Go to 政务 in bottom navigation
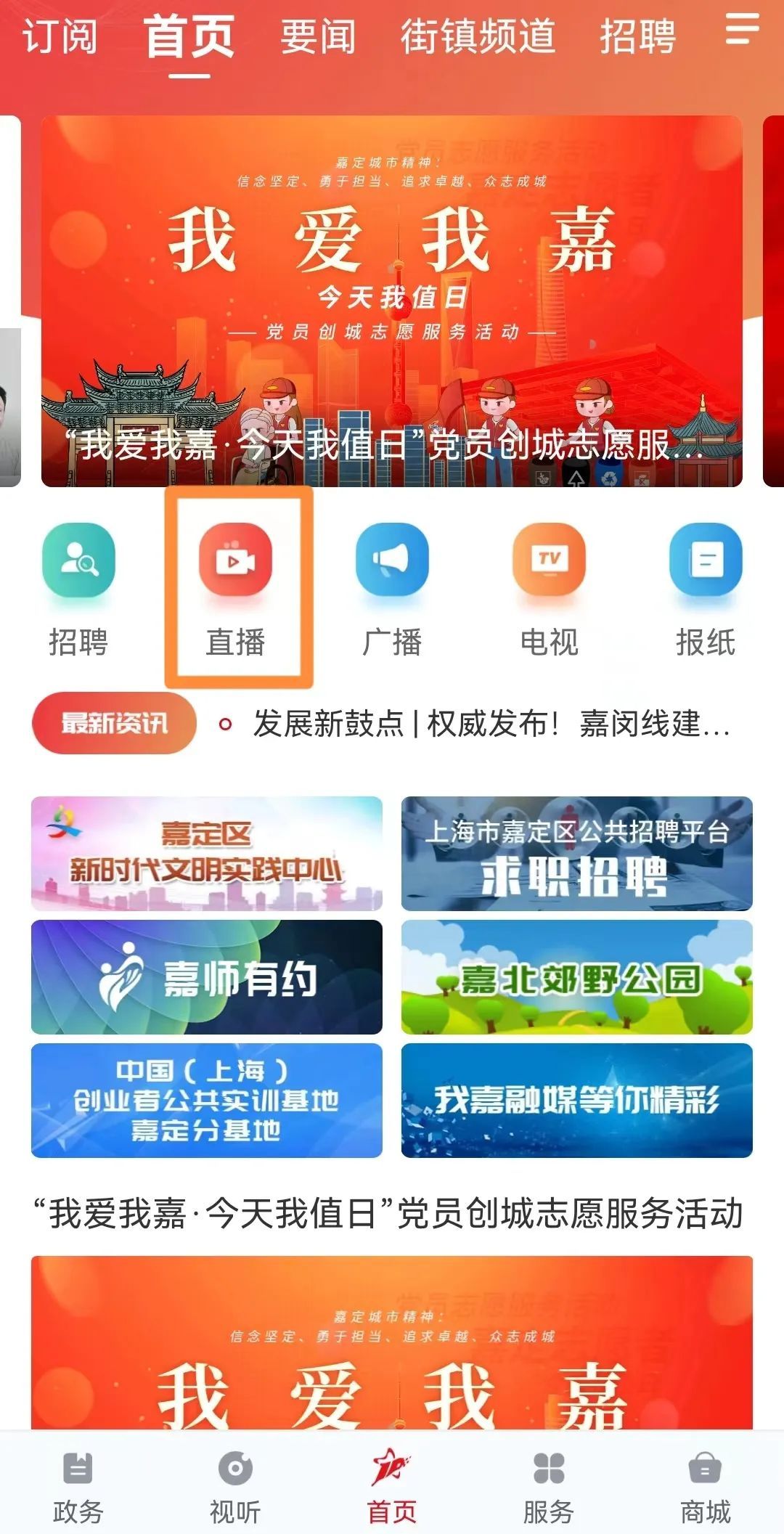The image size is (784, 1534). 78,1487
